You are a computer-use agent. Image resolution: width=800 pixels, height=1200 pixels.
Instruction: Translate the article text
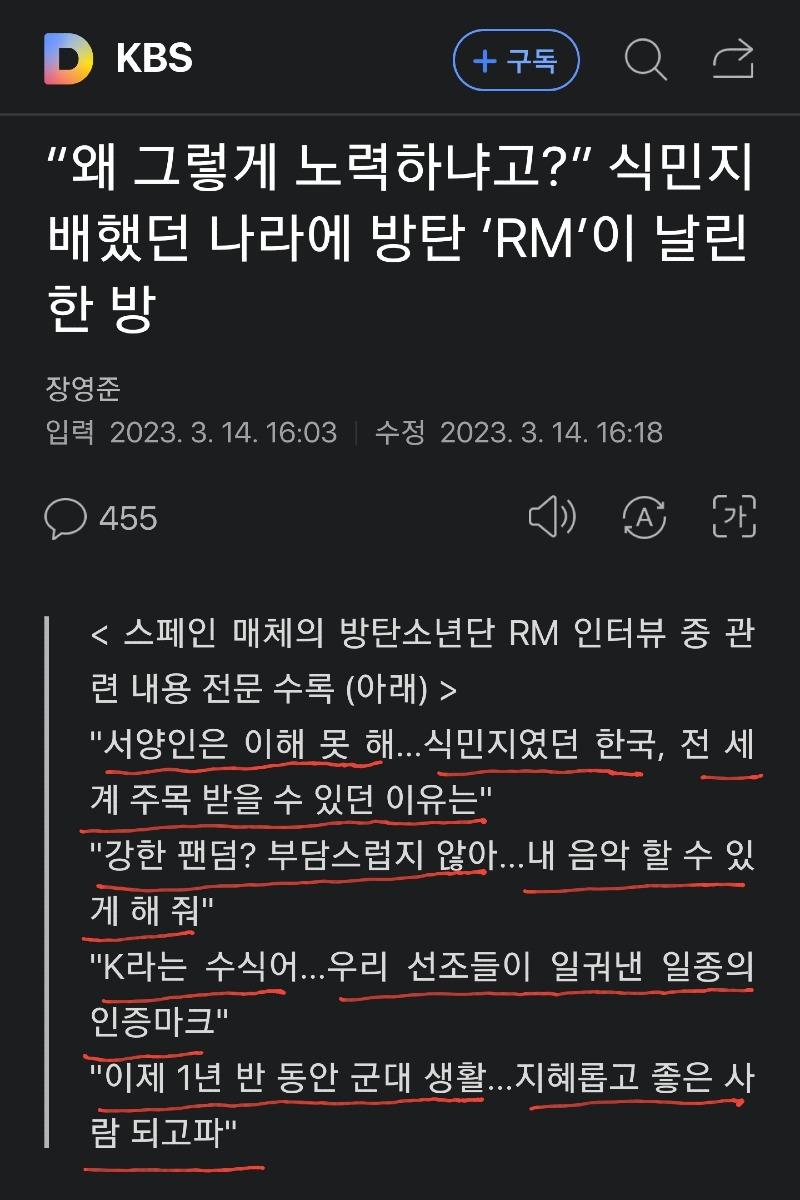[x=644, y=517]
